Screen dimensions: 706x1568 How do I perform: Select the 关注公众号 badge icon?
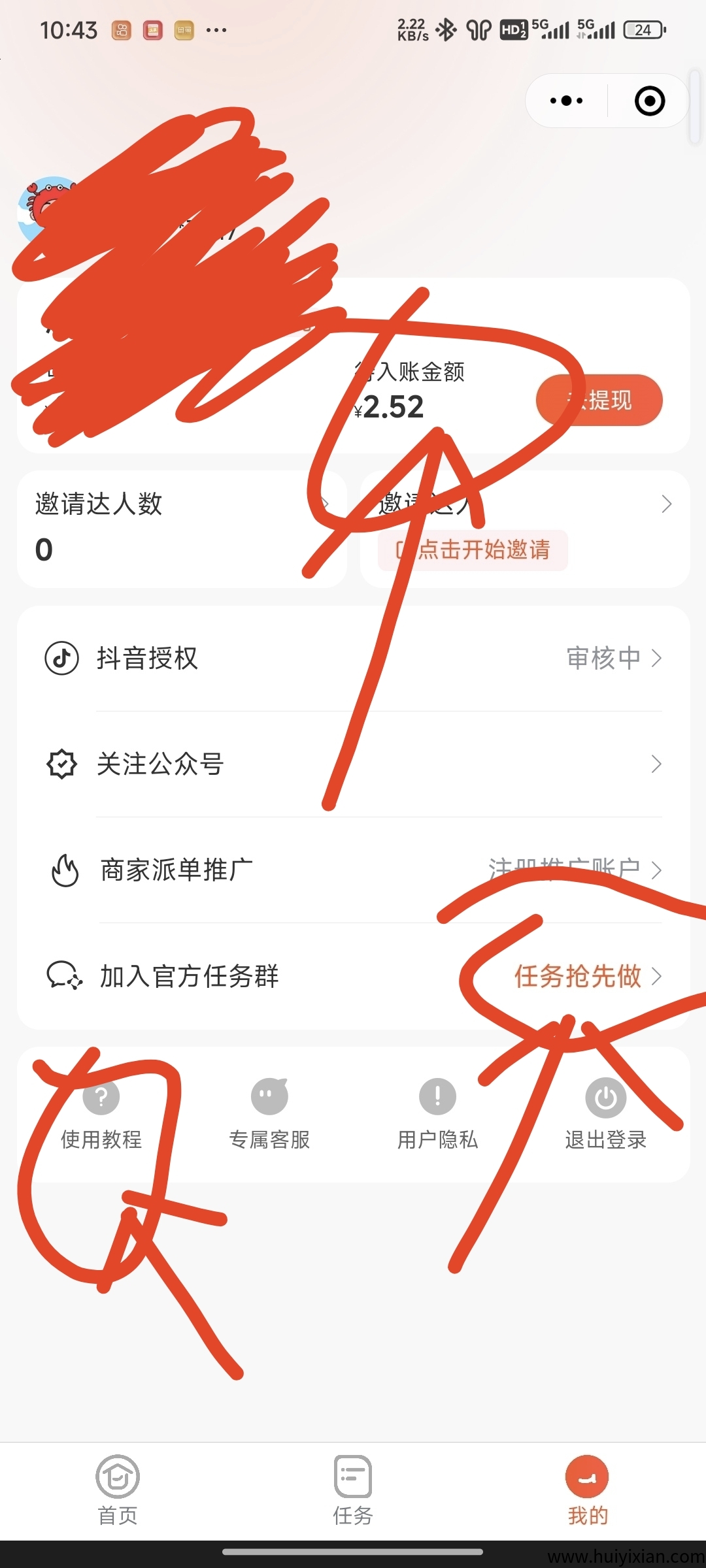(x=61, y=764)
